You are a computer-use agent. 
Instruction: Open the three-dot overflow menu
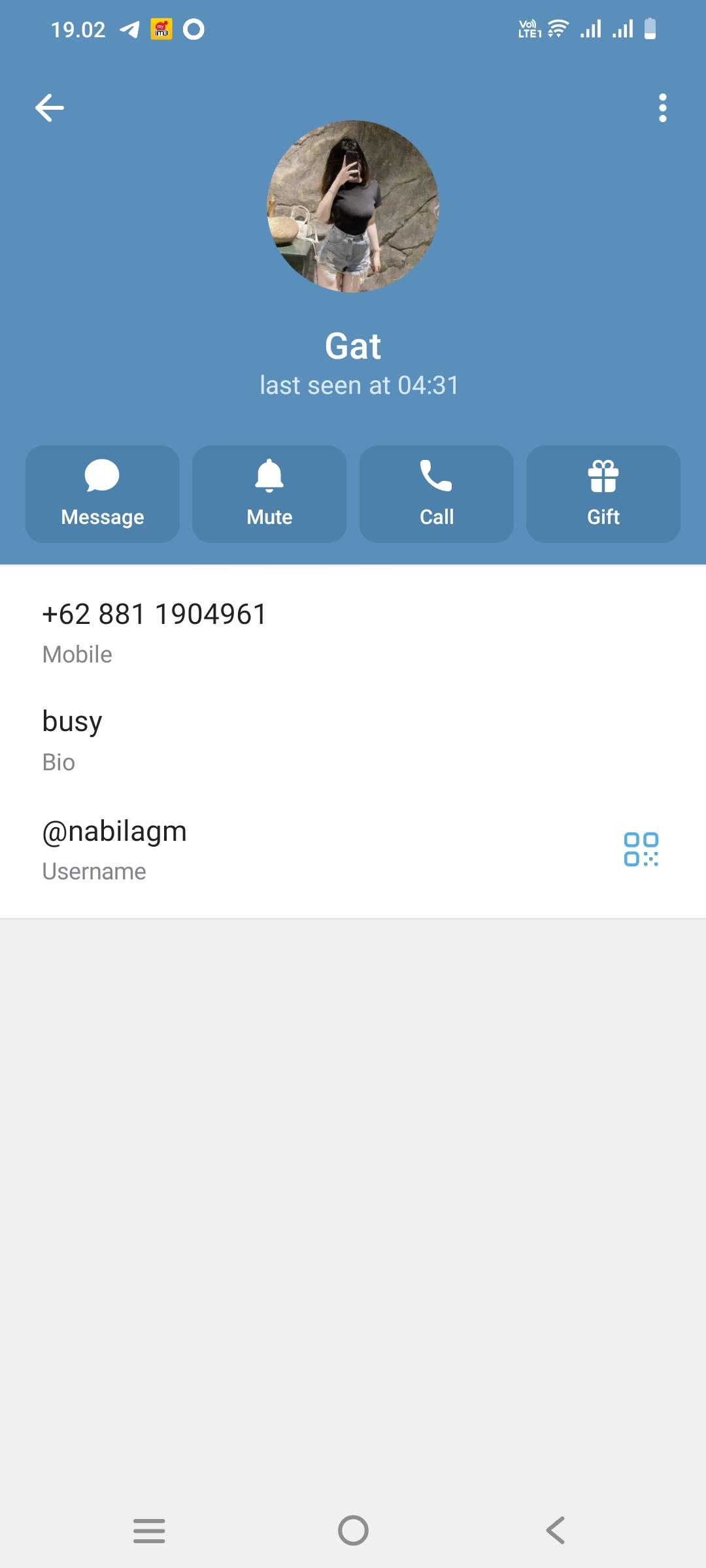point(662,108)
